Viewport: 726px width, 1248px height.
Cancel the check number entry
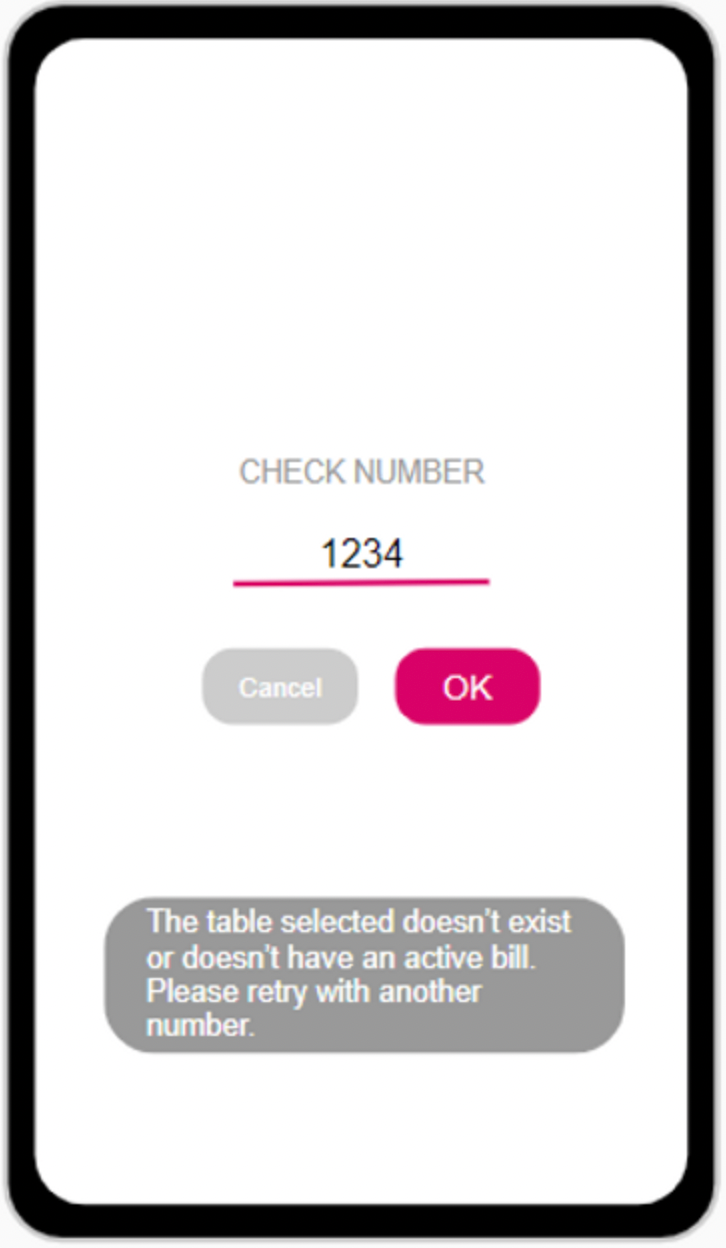[x=280, y=687]
